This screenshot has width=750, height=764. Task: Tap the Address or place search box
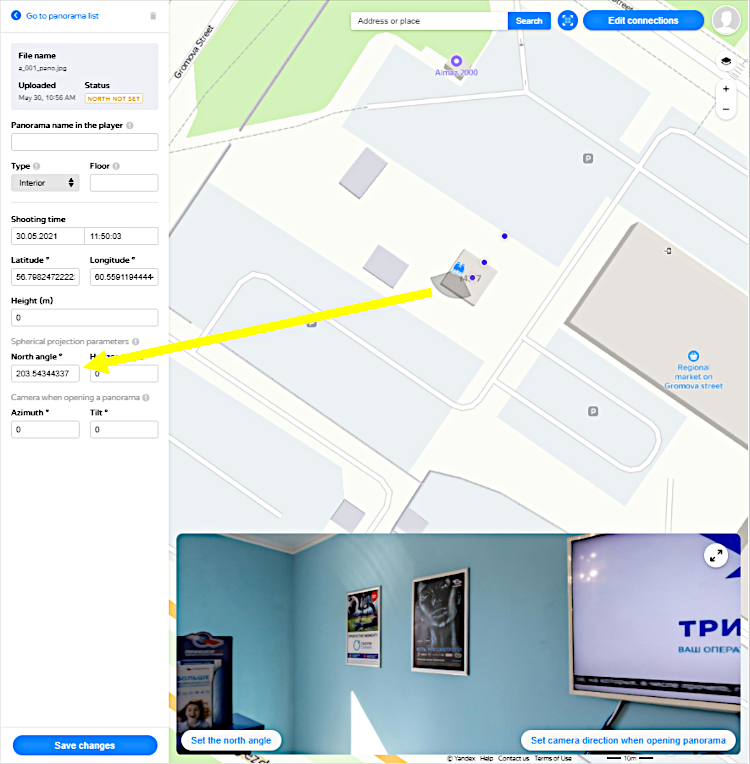click(x=430, y=21)
